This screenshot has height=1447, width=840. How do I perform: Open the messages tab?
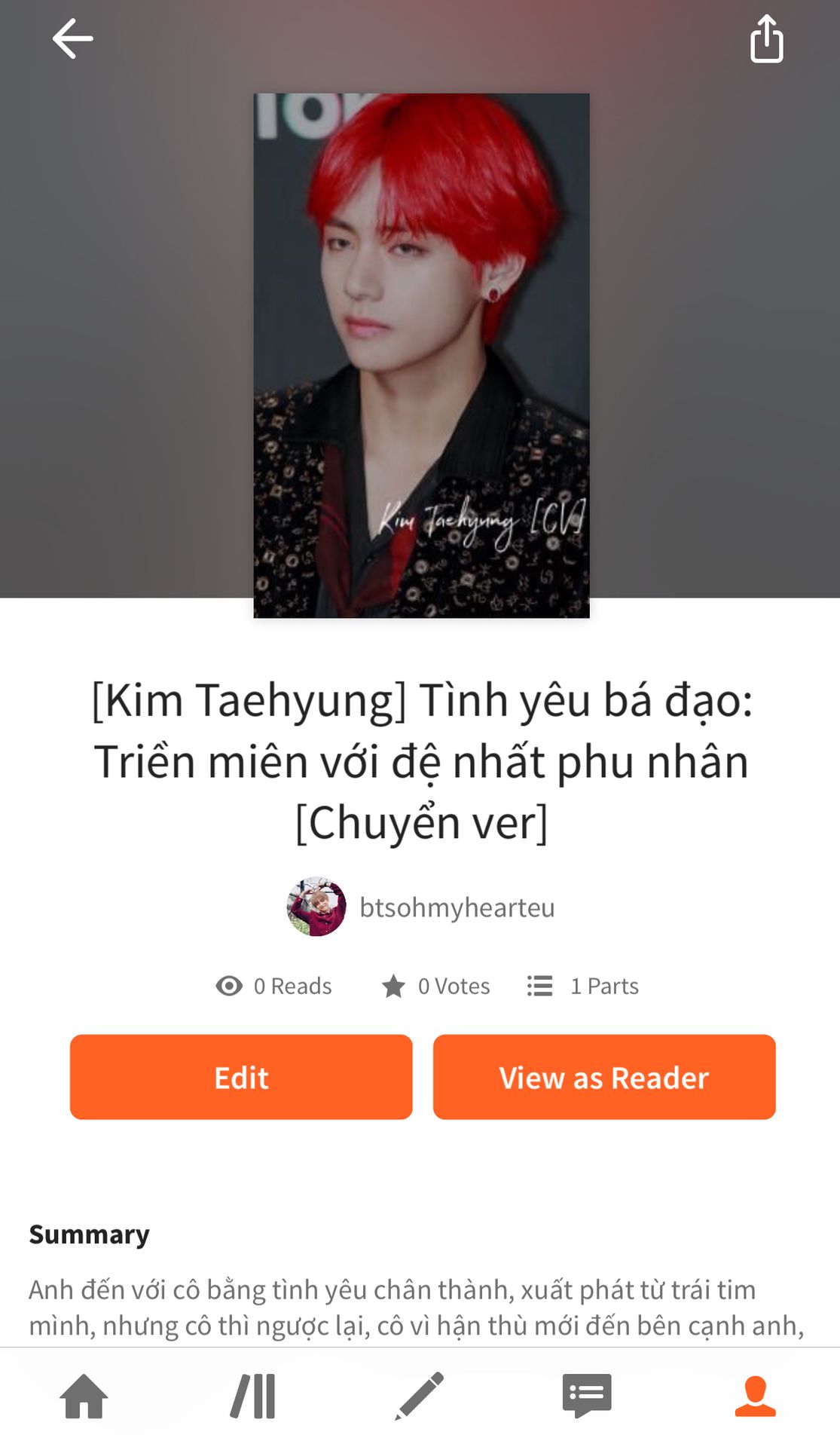coord(587,1396)
